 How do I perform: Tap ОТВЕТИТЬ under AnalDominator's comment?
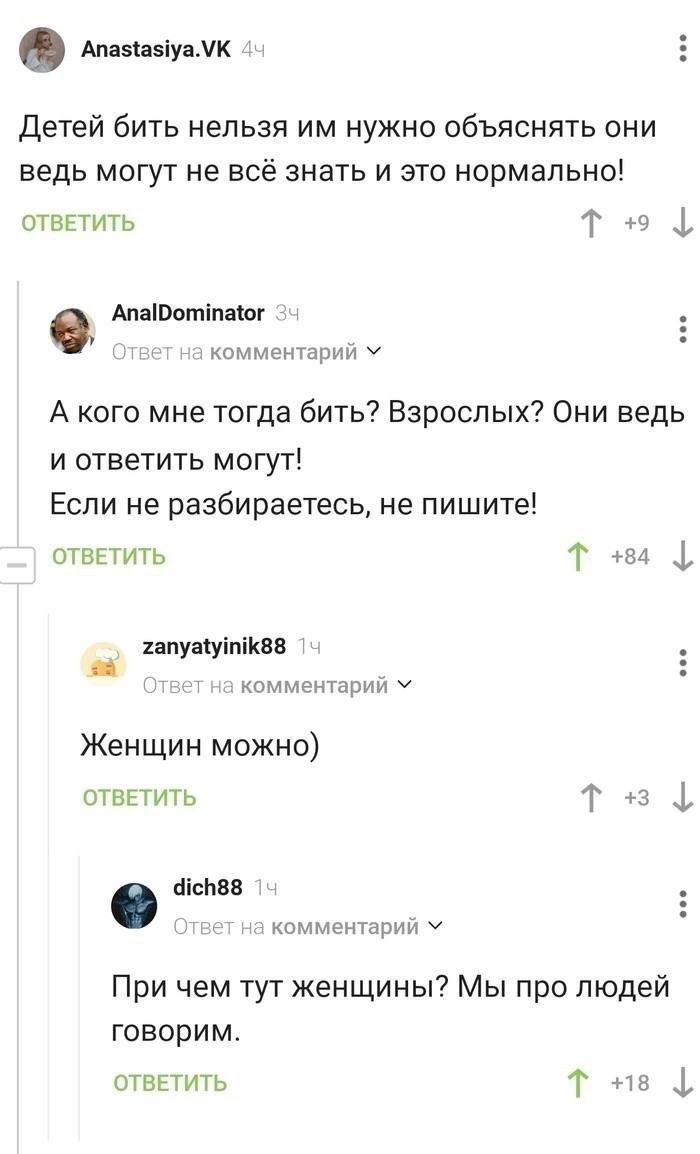109,556
